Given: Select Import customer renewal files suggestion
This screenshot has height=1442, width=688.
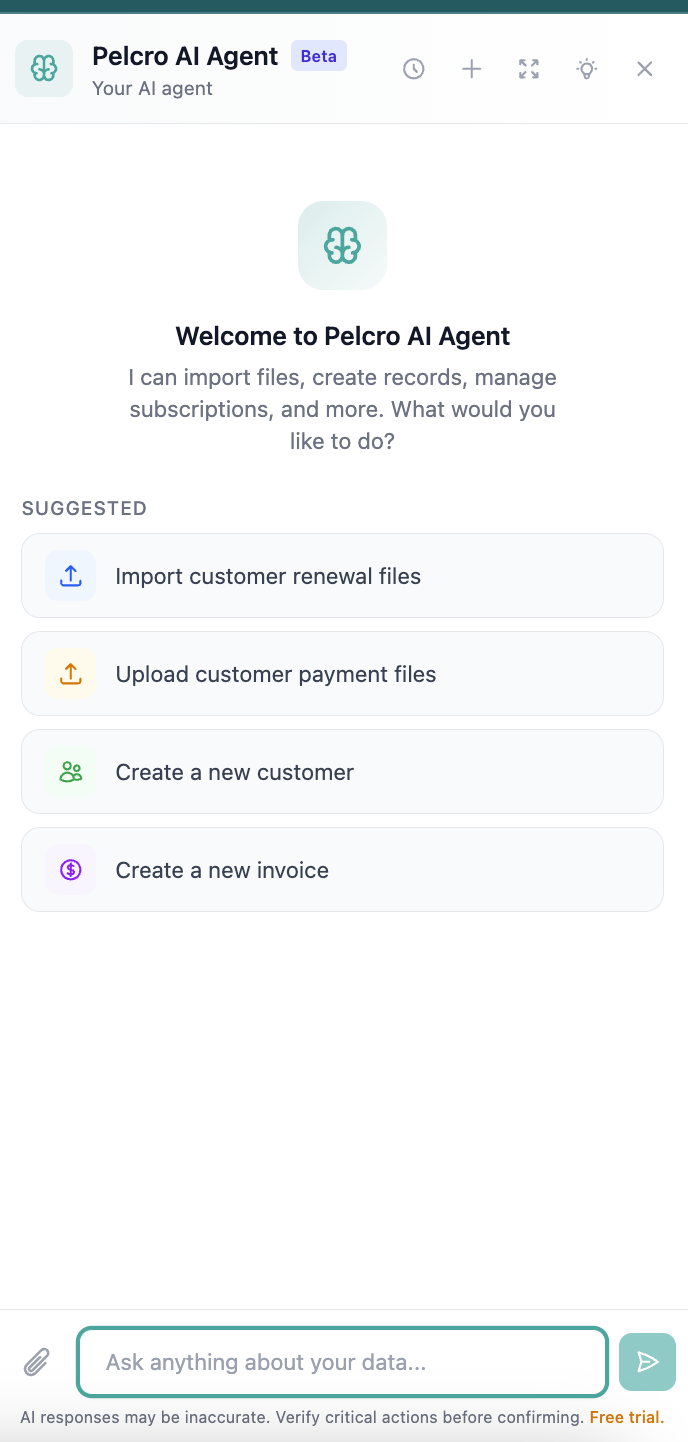Looking at the screenshot, I should tap(342, 576).
